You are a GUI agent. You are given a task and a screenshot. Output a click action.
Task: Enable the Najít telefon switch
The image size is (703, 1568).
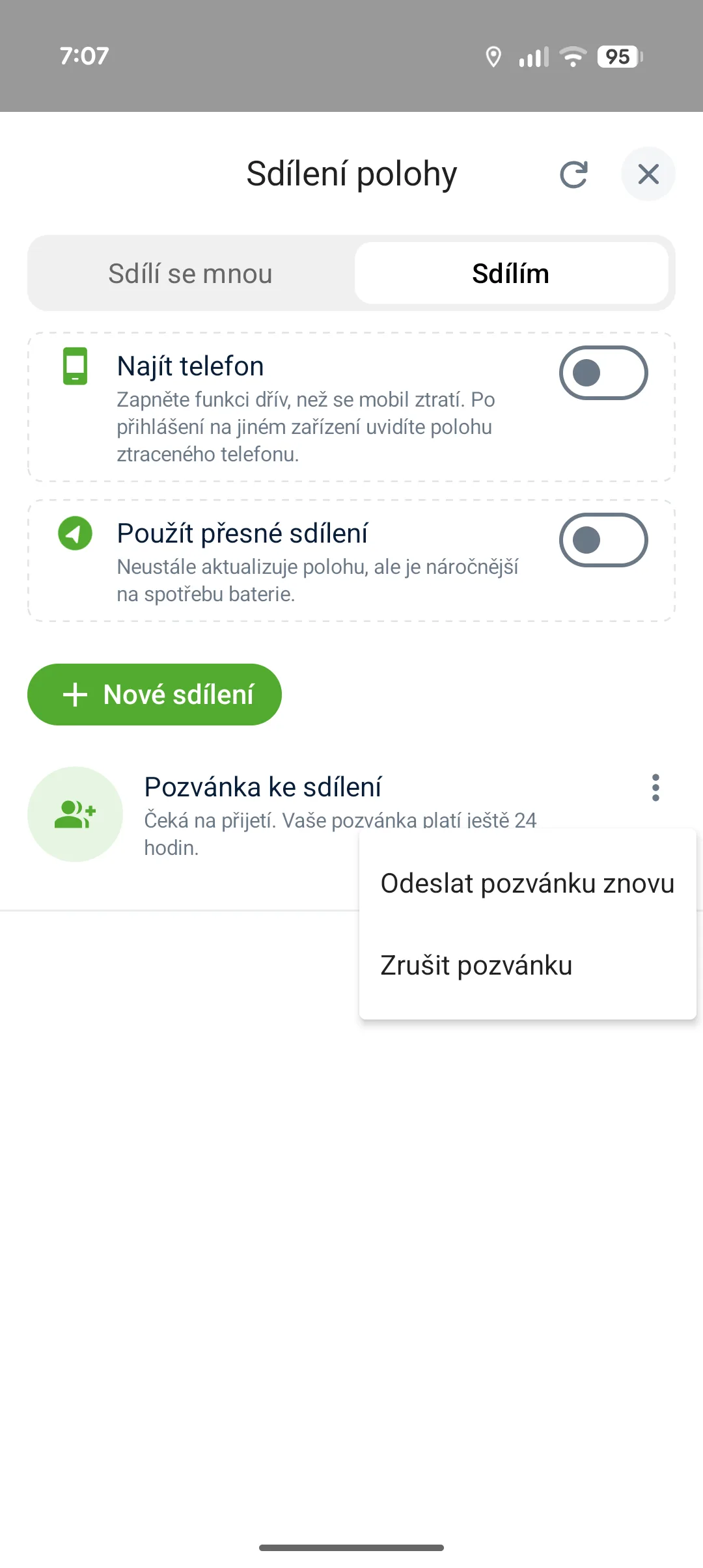(x=603, y=373)
